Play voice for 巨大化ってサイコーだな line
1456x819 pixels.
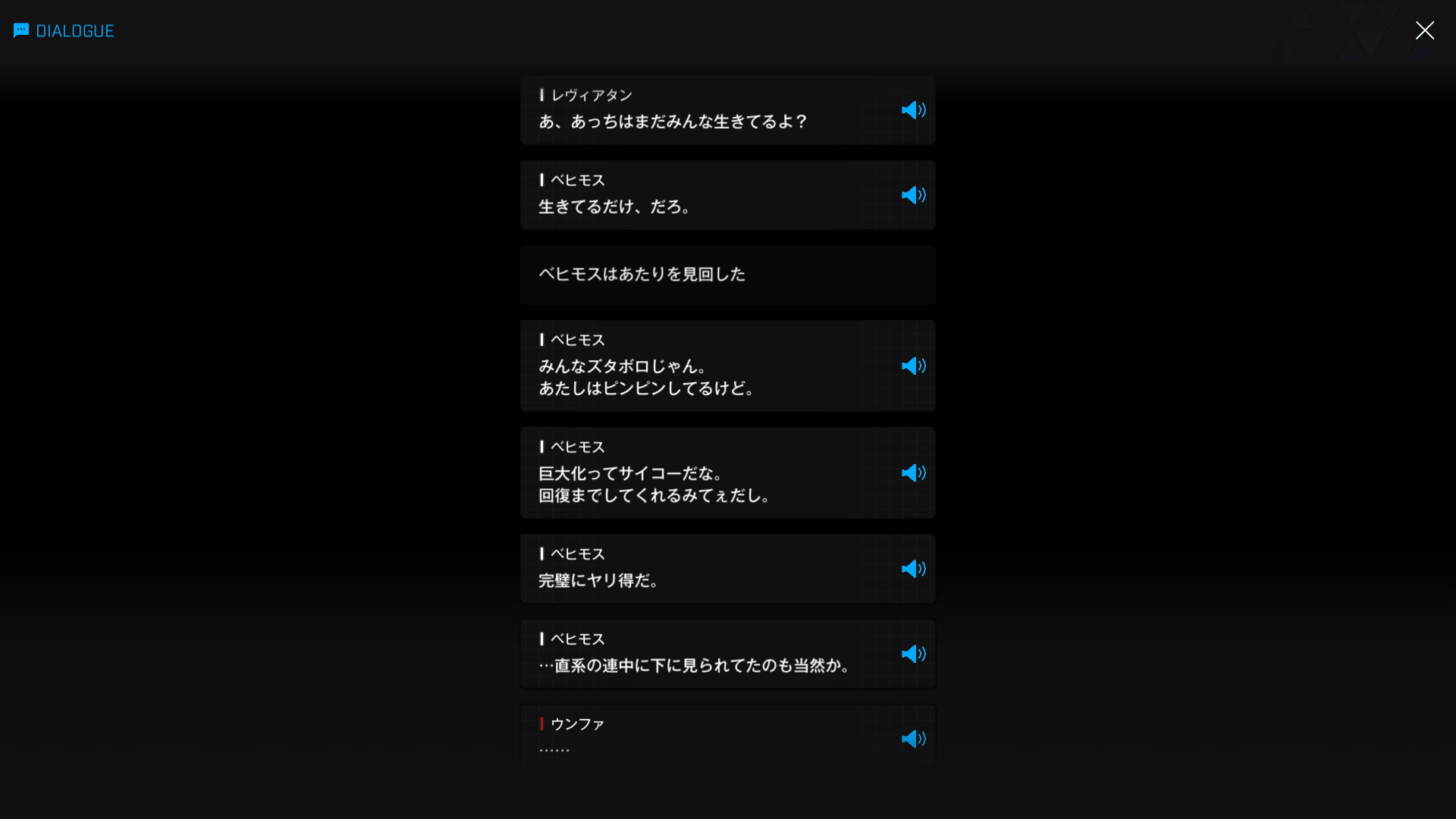913,473
